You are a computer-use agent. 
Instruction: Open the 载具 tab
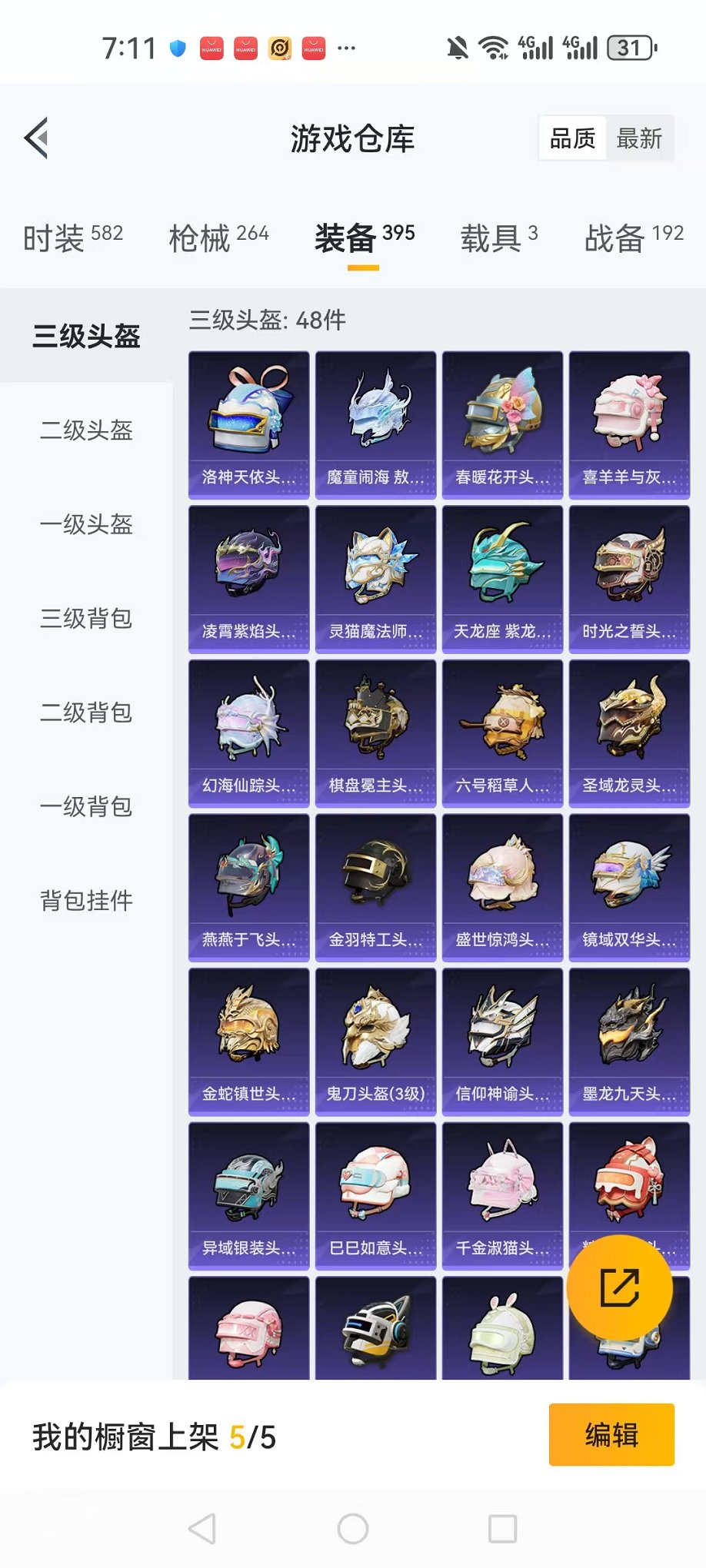[498, 238]
